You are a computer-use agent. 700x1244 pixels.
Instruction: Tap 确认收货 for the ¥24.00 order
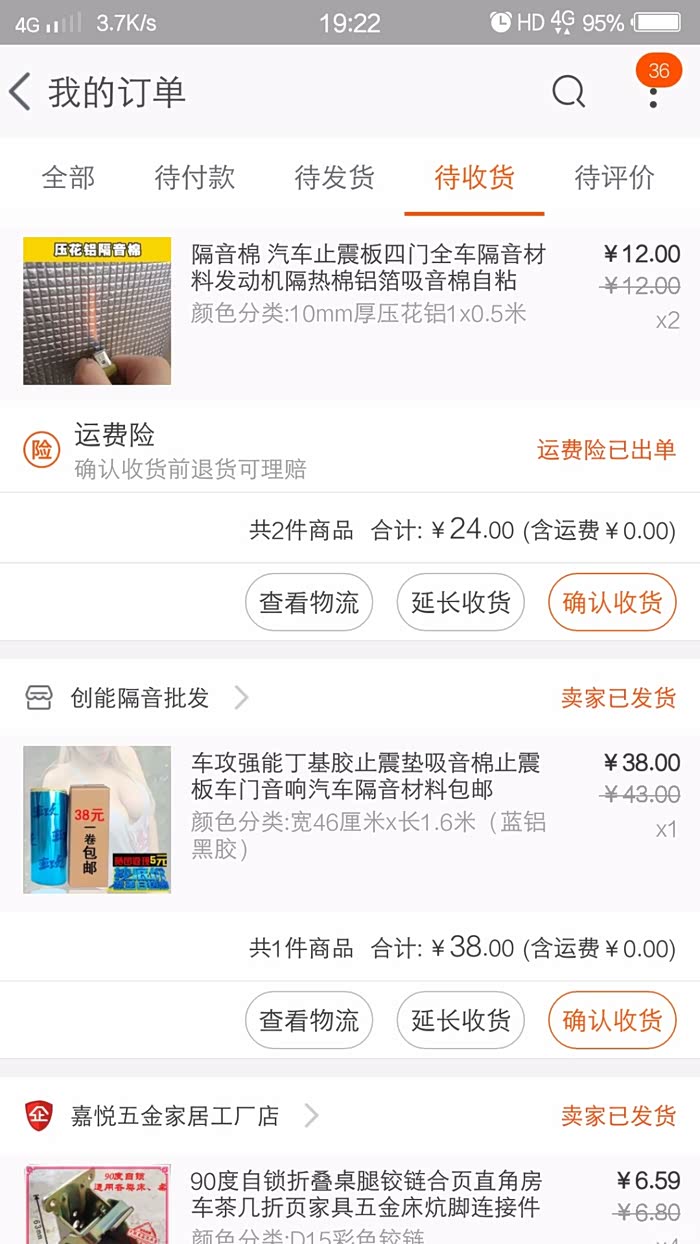click(612, 602)
